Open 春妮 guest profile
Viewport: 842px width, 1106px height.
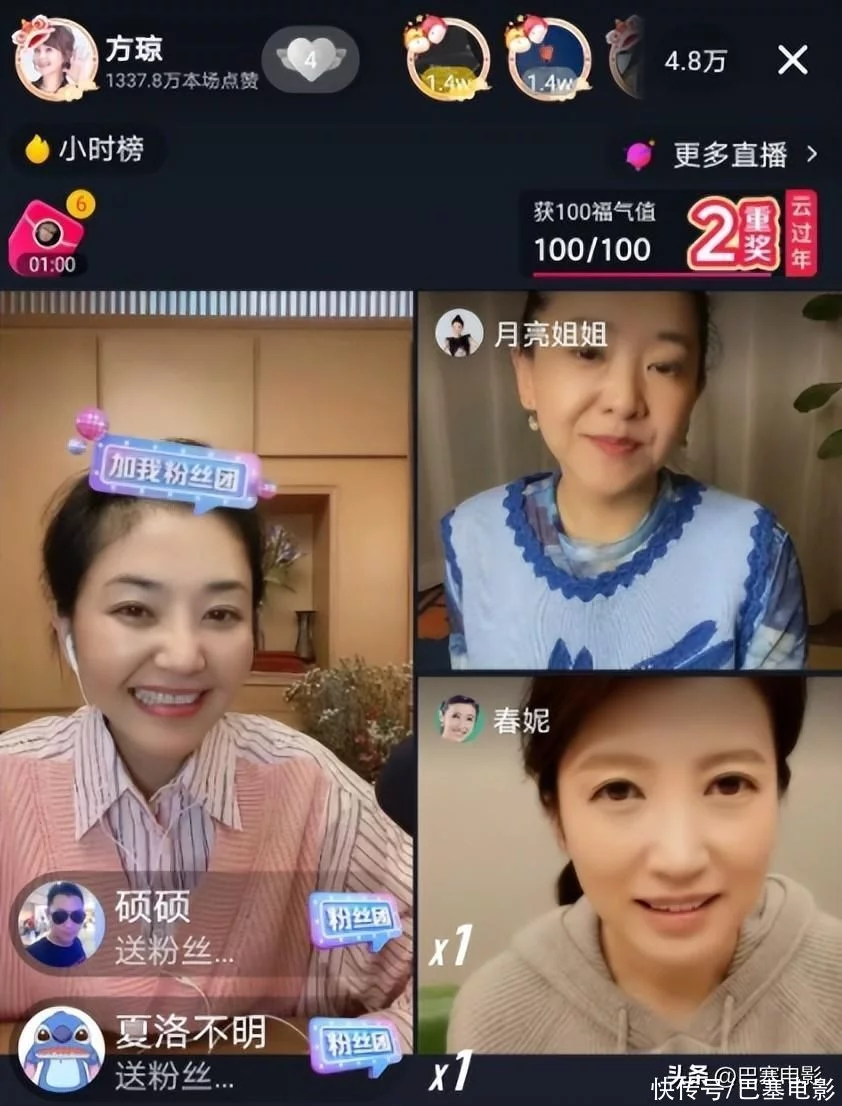[x=493, y=718]
